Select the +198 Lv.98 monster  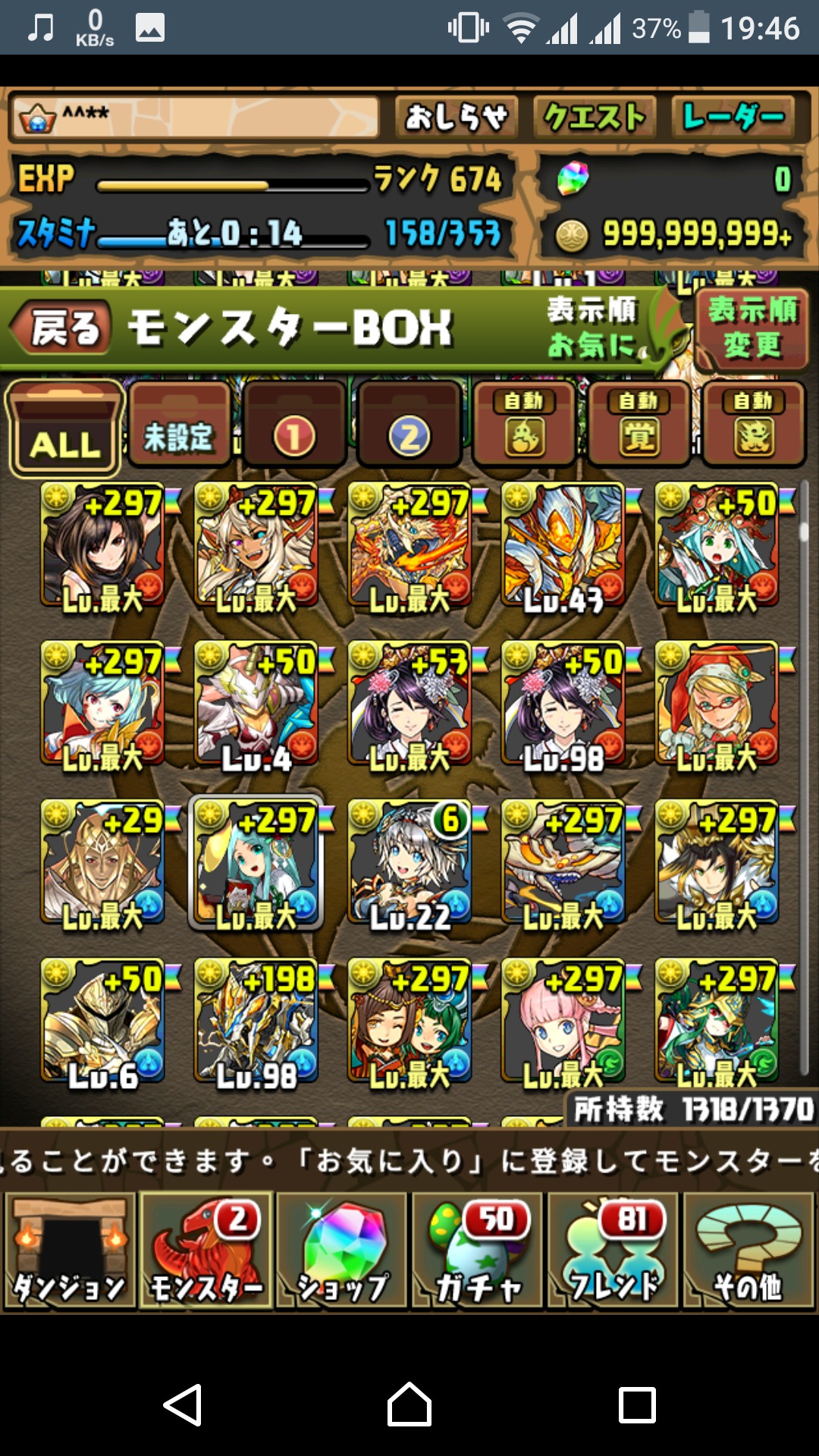point(256,1022)
